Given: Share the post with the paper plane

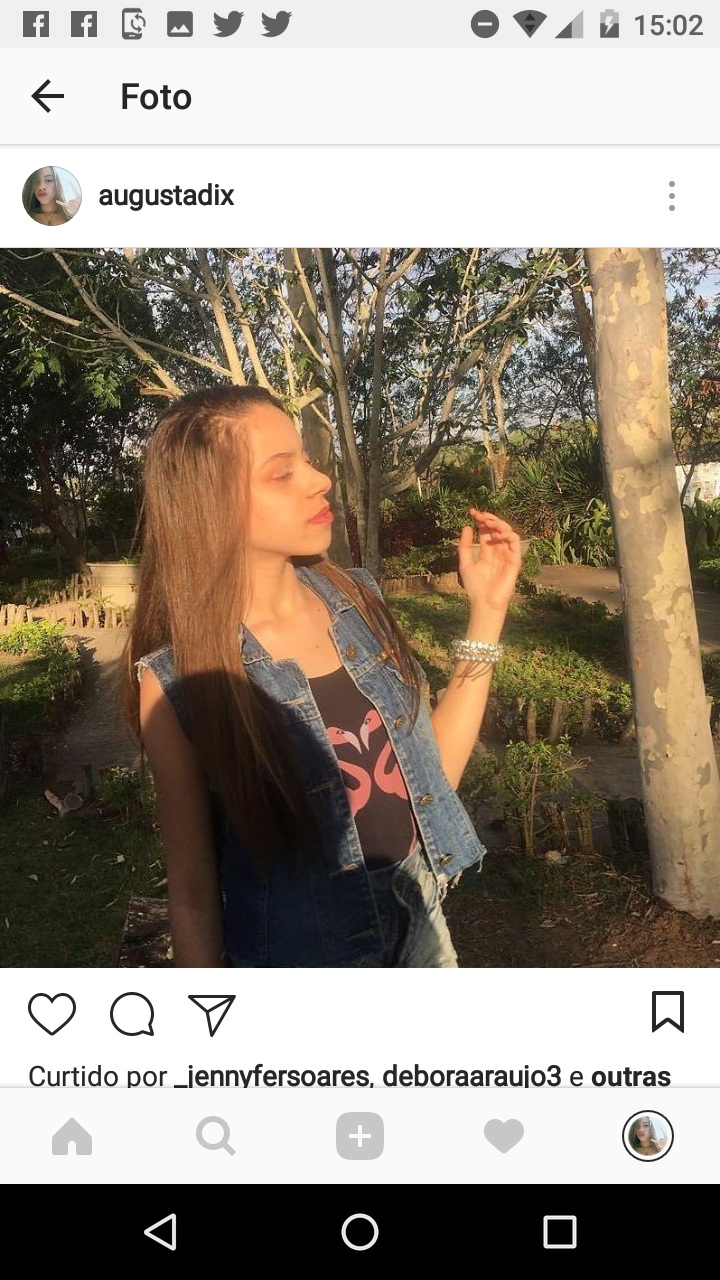Looking at the screenshot, I should click(x=212, y=1014).
